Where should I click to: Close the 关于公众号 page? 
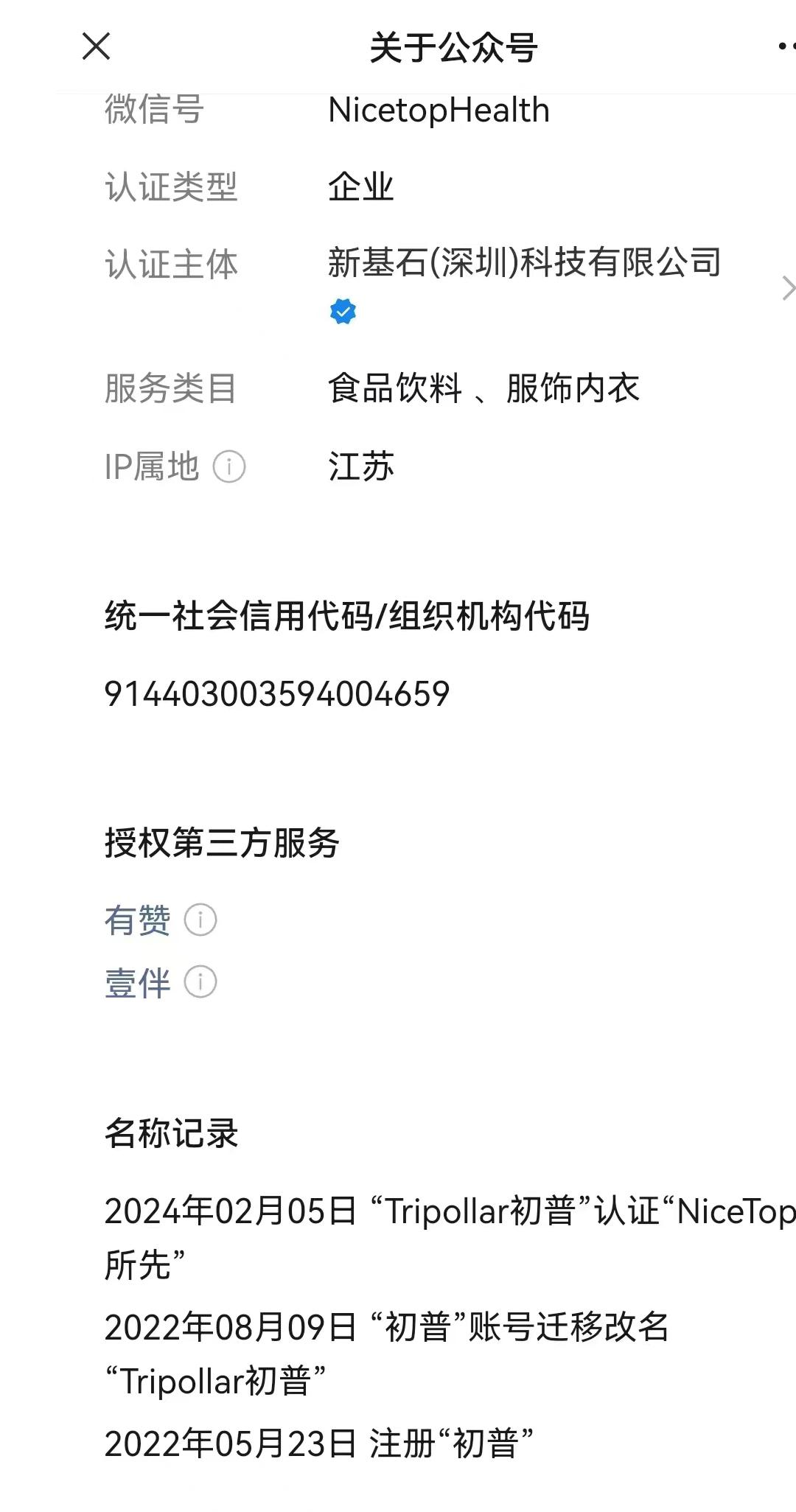[96, 46]
